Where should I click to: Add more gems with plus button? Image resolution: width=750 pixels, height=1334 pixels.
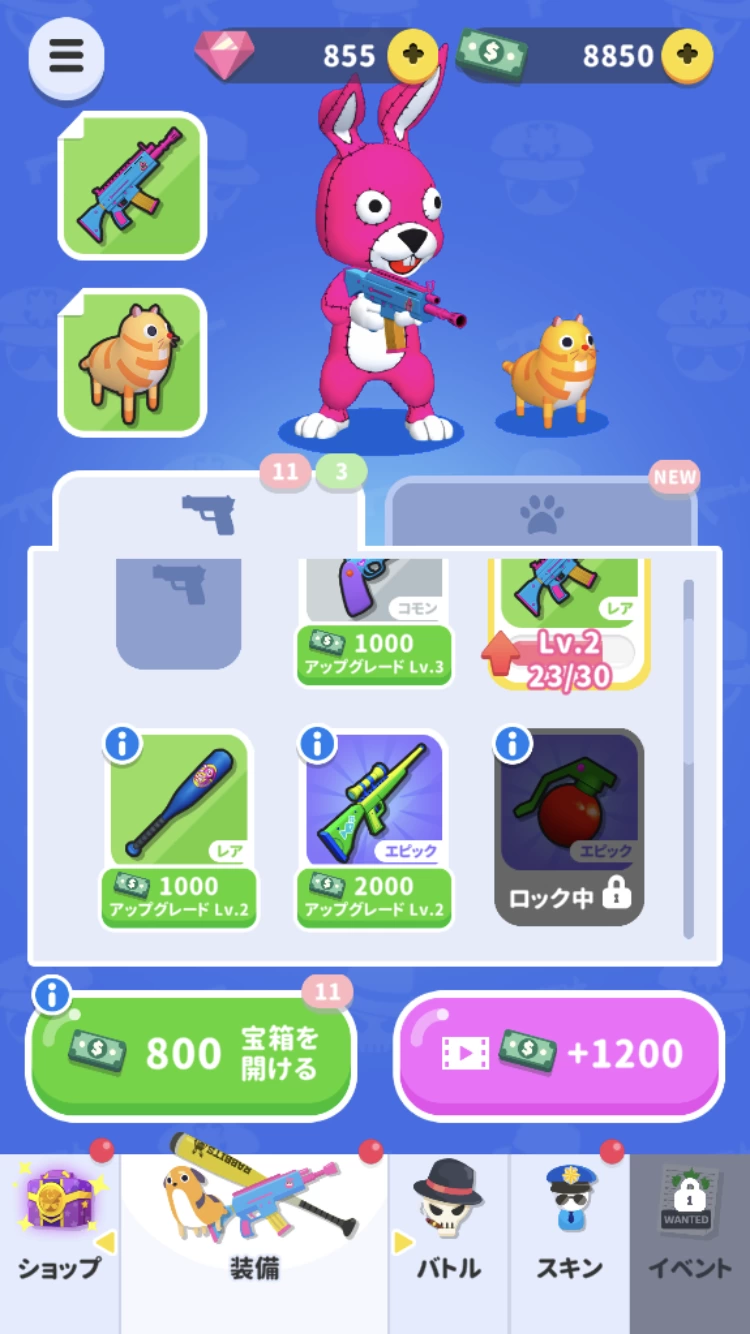click(x=413, y=56)
